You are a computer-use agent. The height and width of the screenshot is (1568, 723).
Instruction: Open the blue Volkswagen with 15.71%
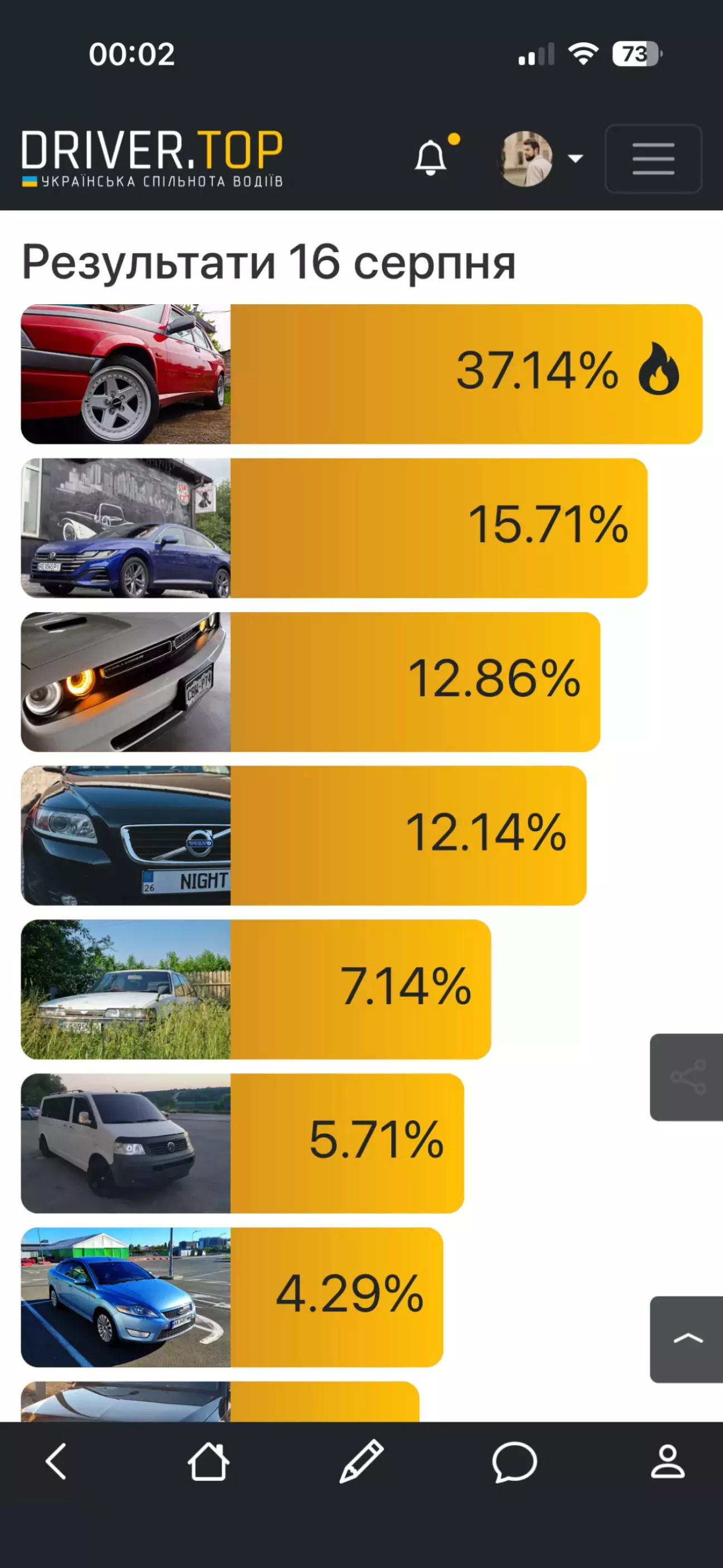point(334,528)
